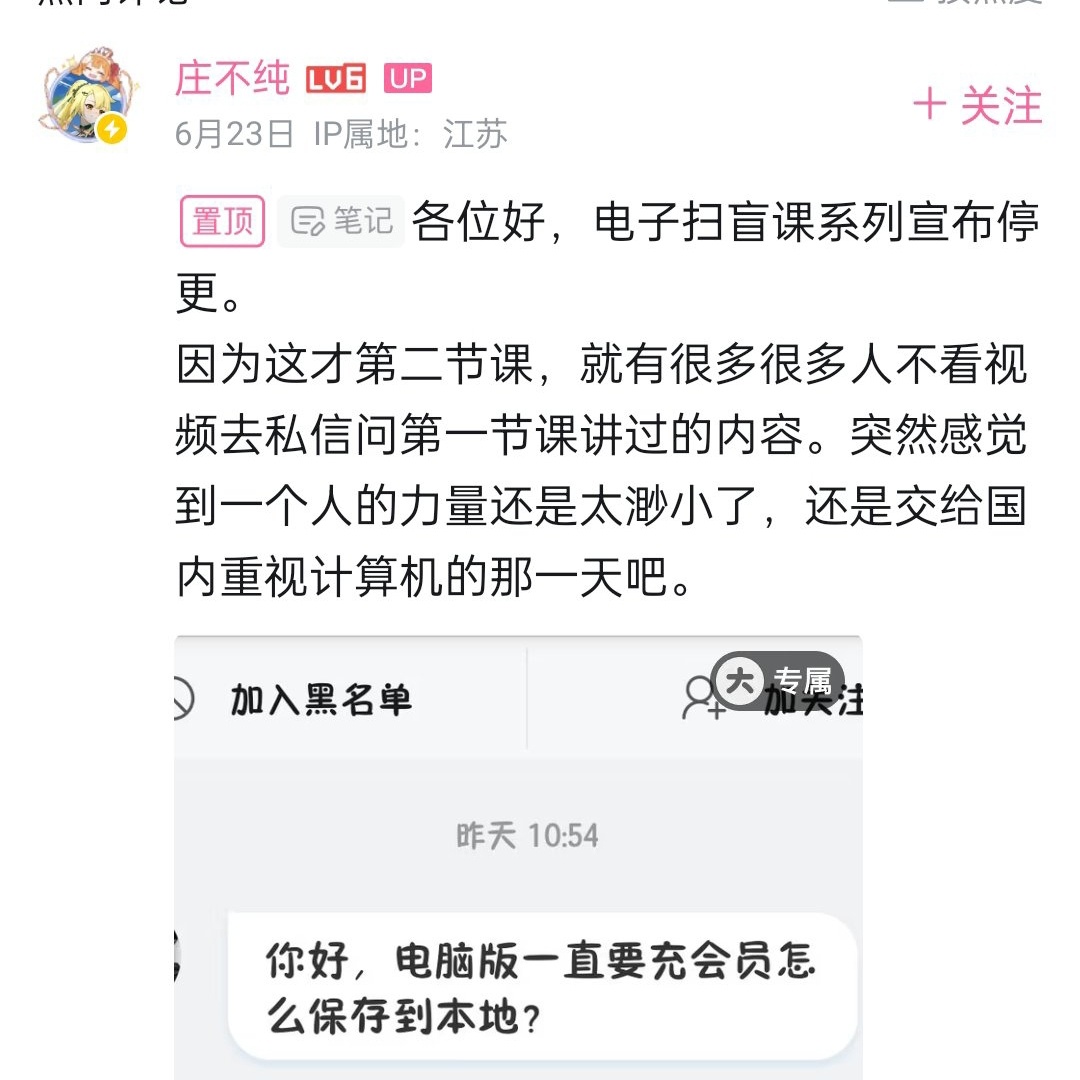The height and width of the screenshot is (1080, 1080).
Task: Open the 笔记 note tag
Action: 341,222
